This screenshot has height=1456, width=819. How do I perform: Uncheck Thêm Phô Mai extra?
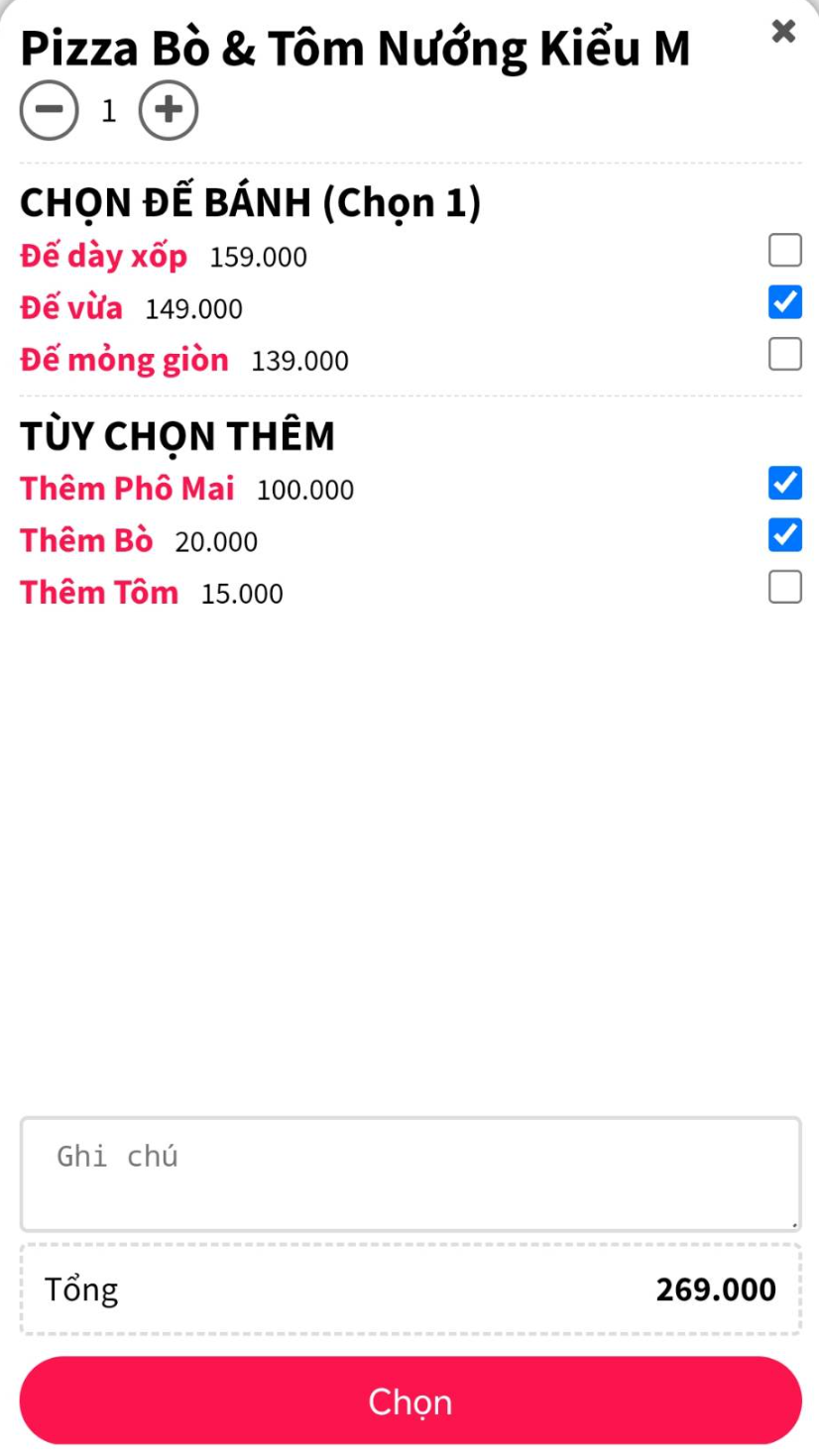point(785,483)
